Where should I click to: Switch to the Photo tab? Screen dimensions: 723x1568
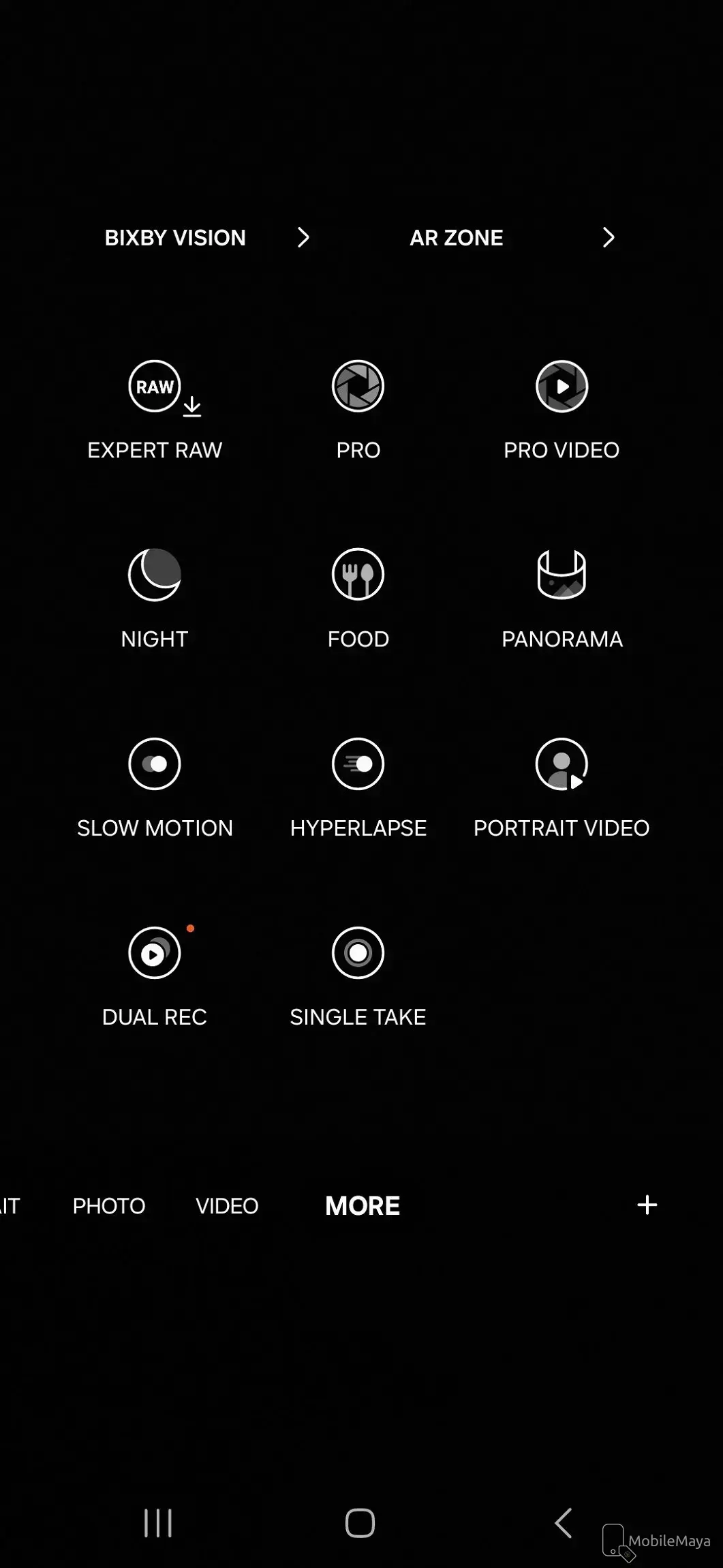[x=109, y=1206]
